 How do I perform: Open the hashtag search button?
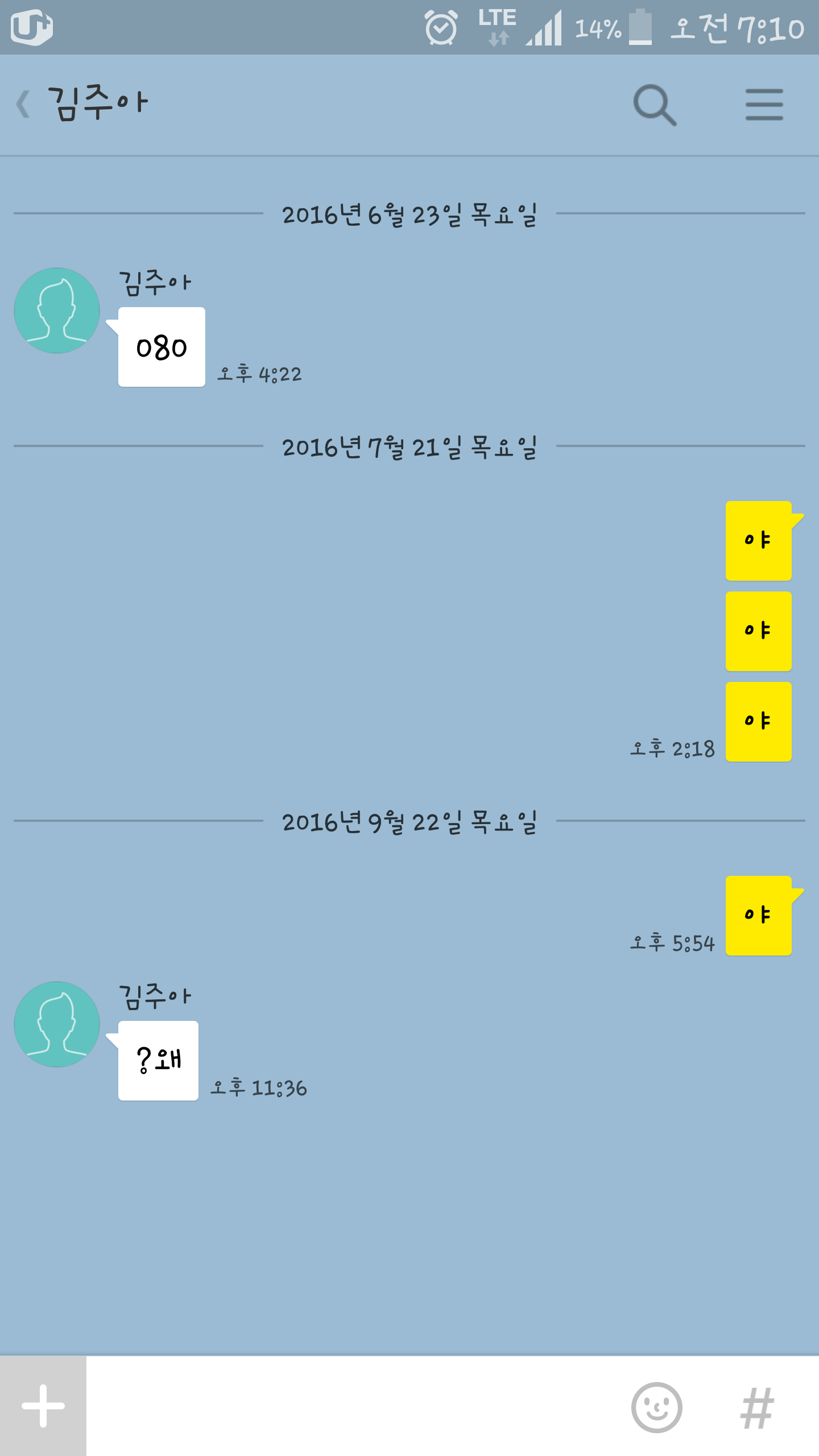click(x=757, y=1407)
